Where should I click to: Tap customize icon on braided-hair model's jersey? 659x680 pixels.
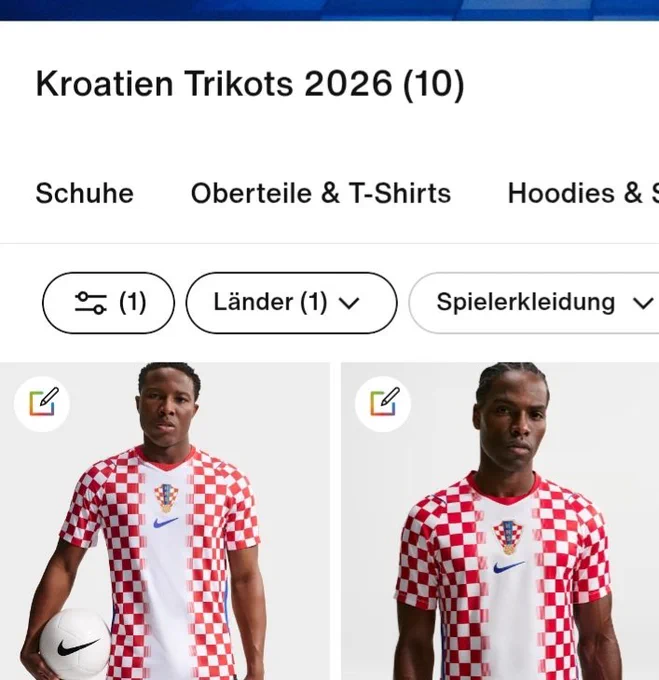(x=383, y=403)
